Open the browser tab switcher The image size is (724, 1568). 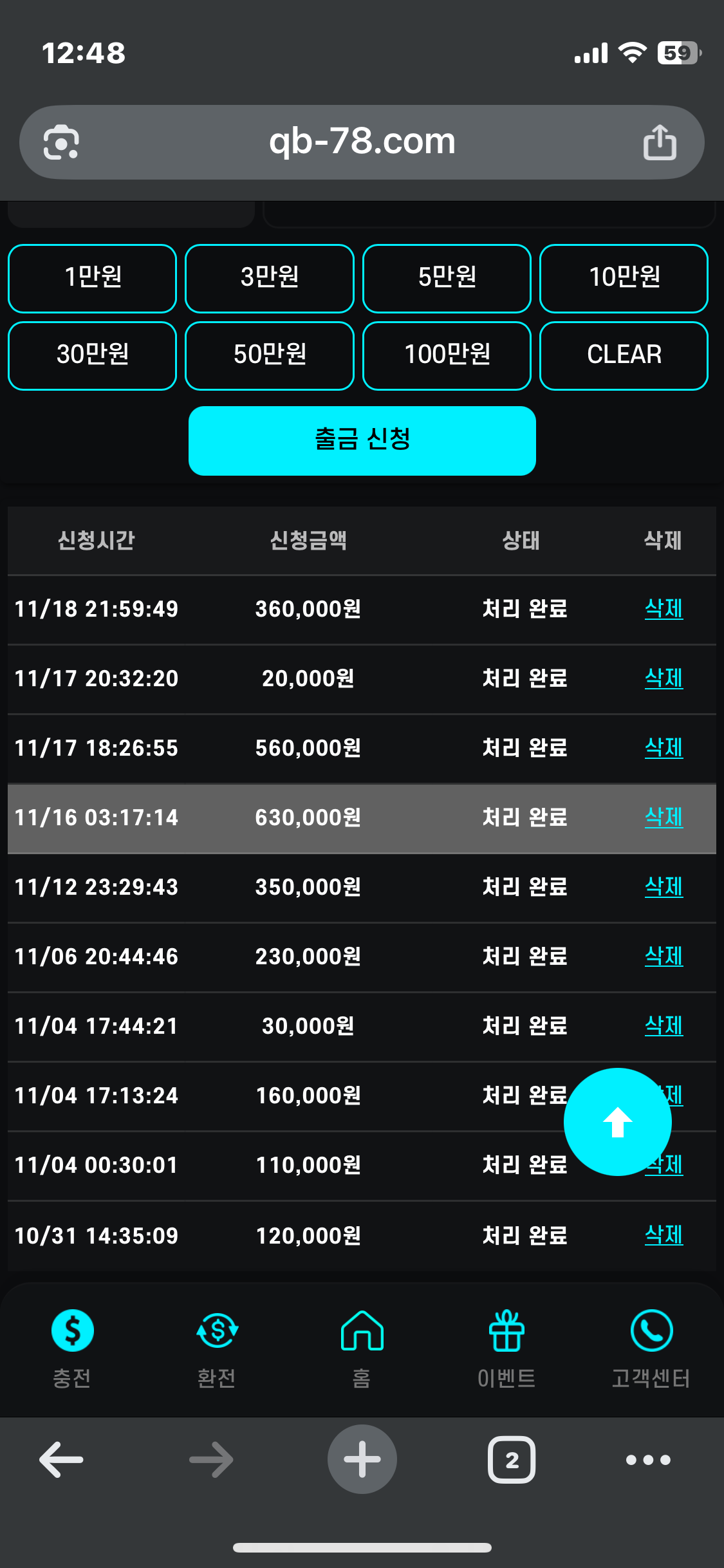point(512,1460)
